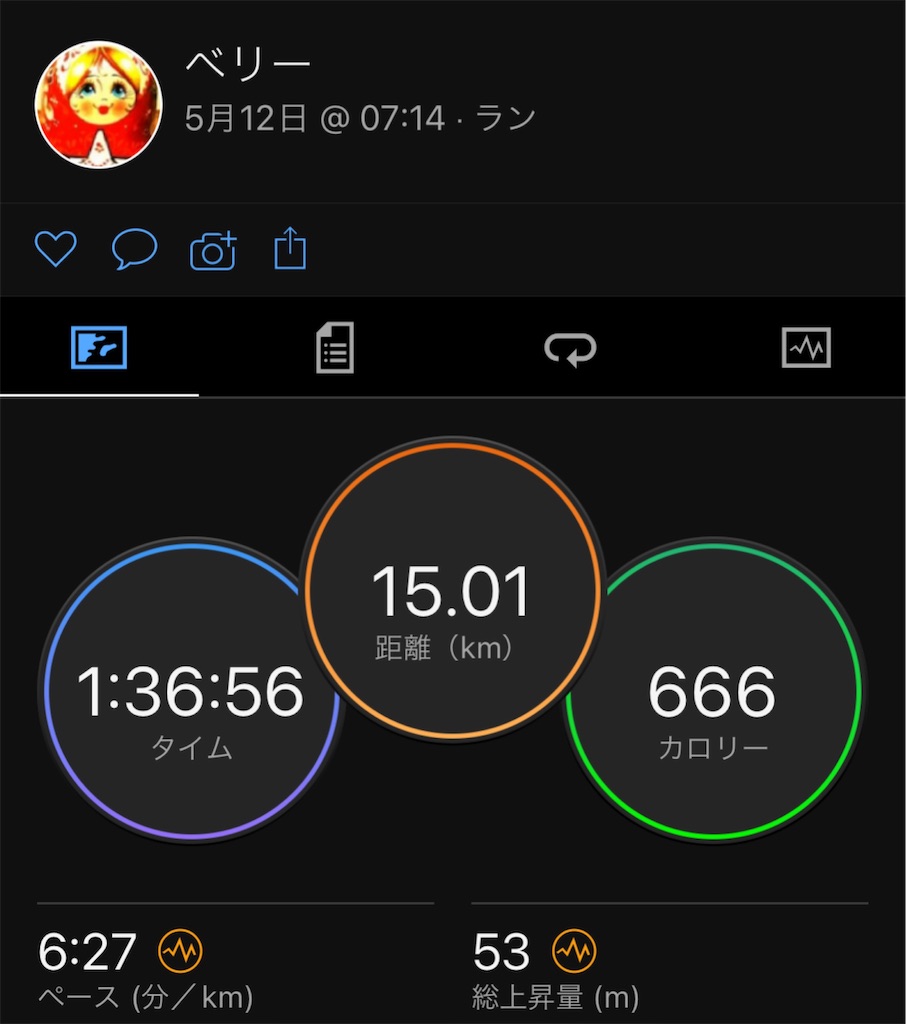906x1024 pixels.
Task: Click the heart icon to like activity
Action: click(x=56, y=250)
